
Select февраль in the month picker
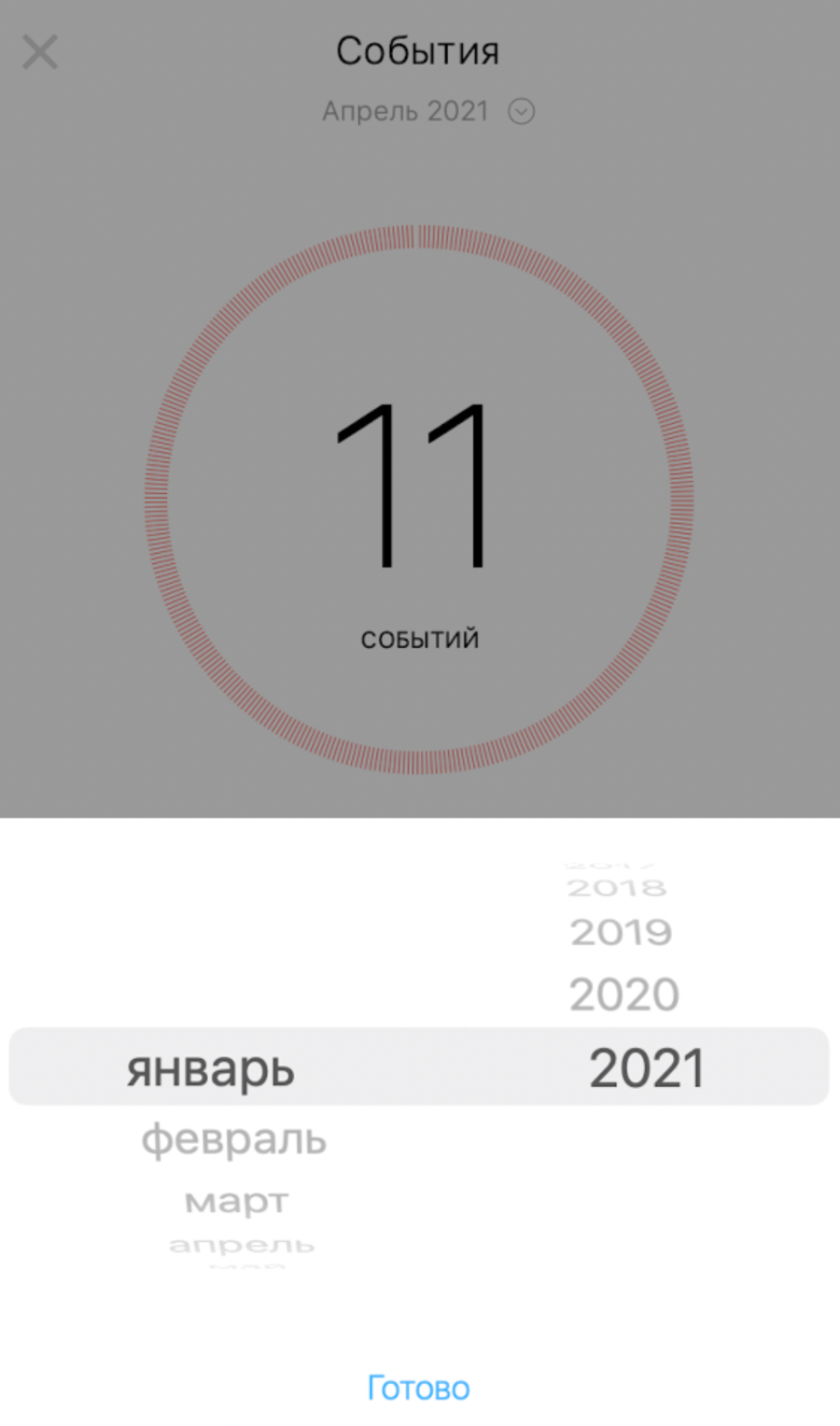pos(233,1139)
